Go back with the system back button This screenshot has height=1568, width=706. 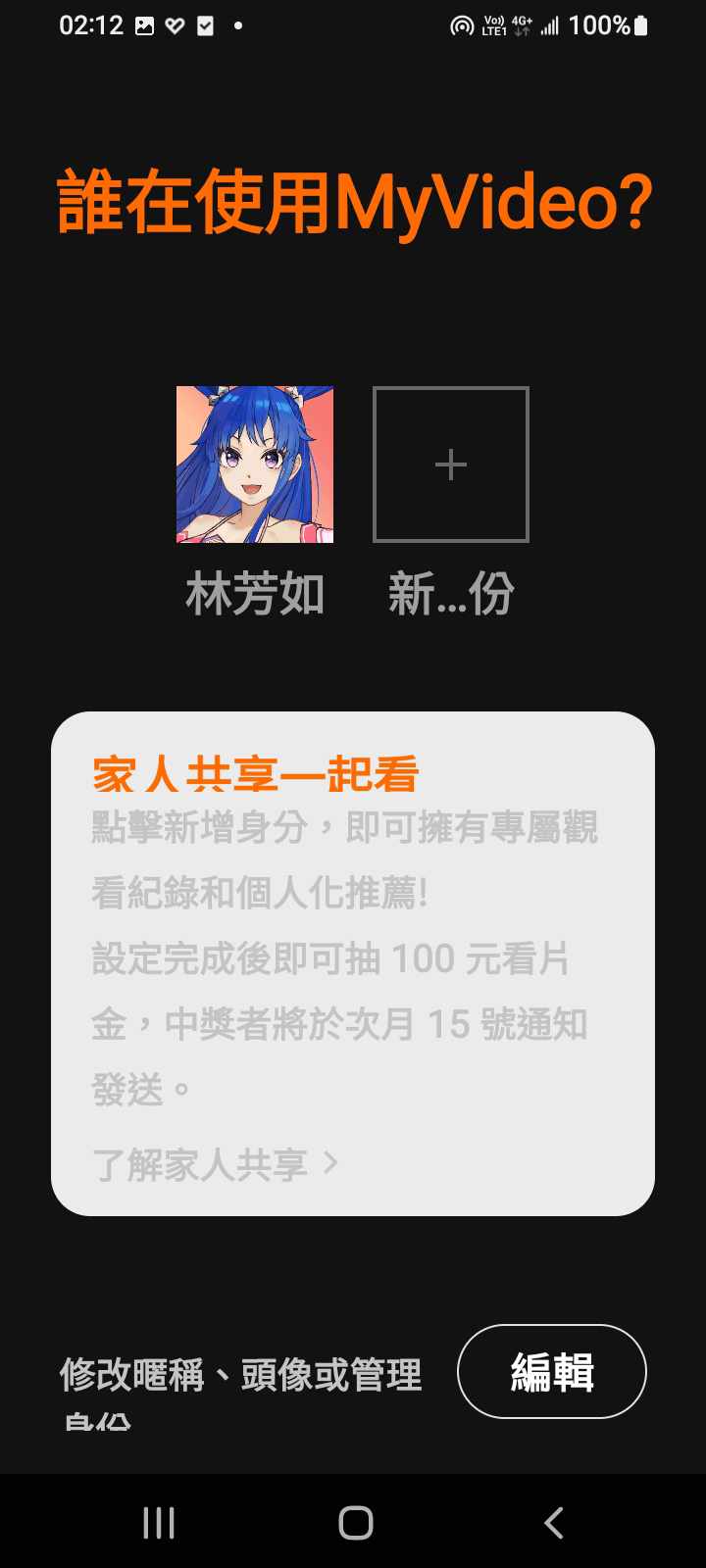pyautogui.click(x=553, y=1523)
